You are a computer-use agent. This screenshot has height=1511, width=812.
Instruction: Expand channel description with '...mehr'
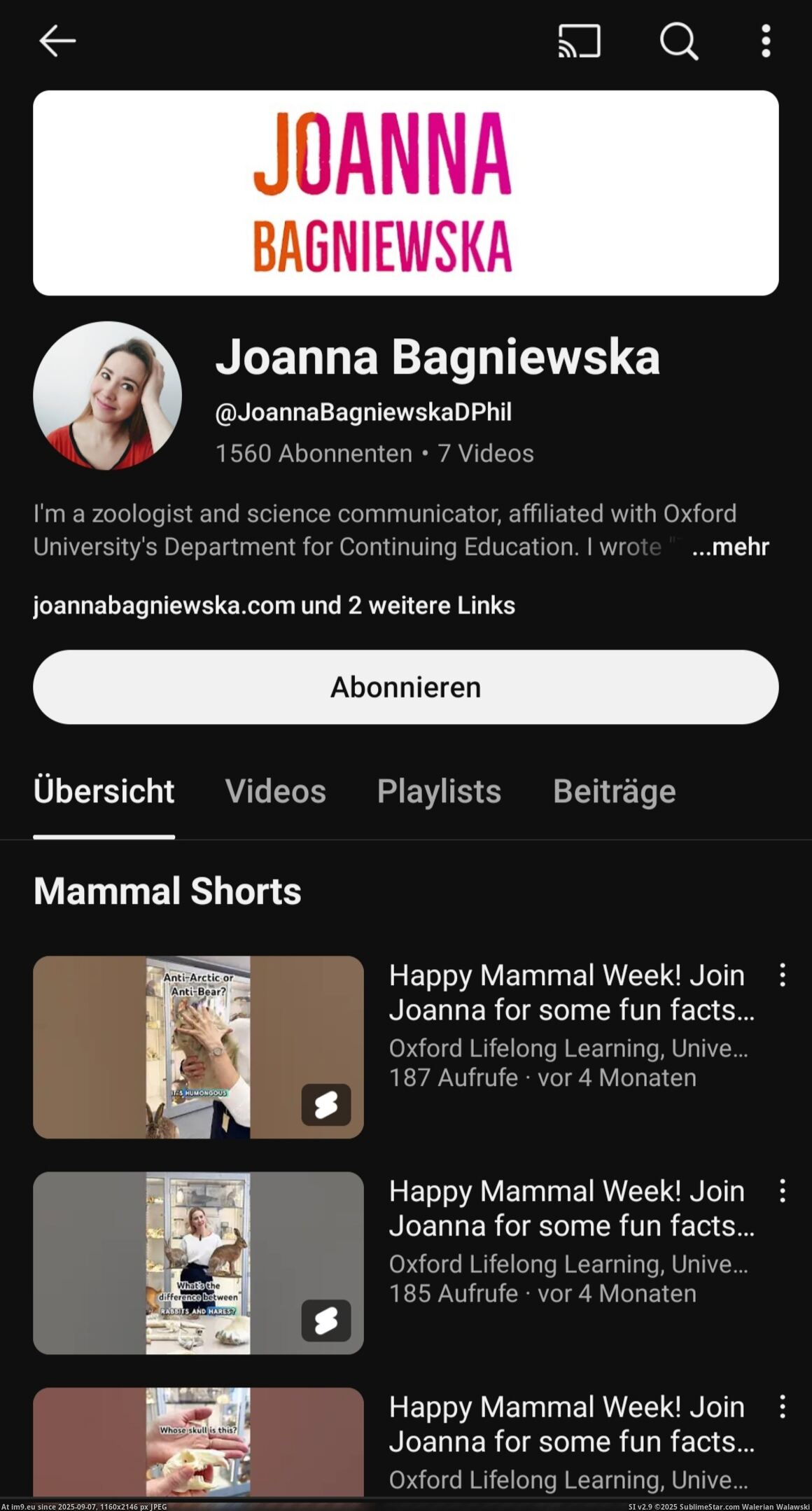click(730, 547)
